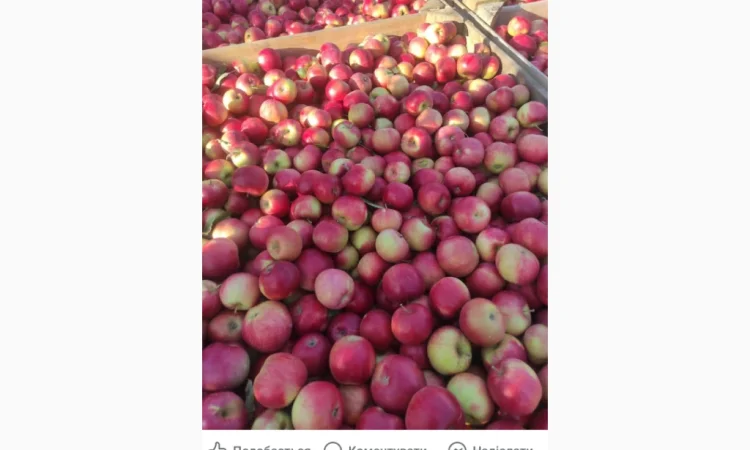Like the post with Подобається
The height and width of the screenshot is (450, 750).
pyautogui.click(x=260, y=446)
